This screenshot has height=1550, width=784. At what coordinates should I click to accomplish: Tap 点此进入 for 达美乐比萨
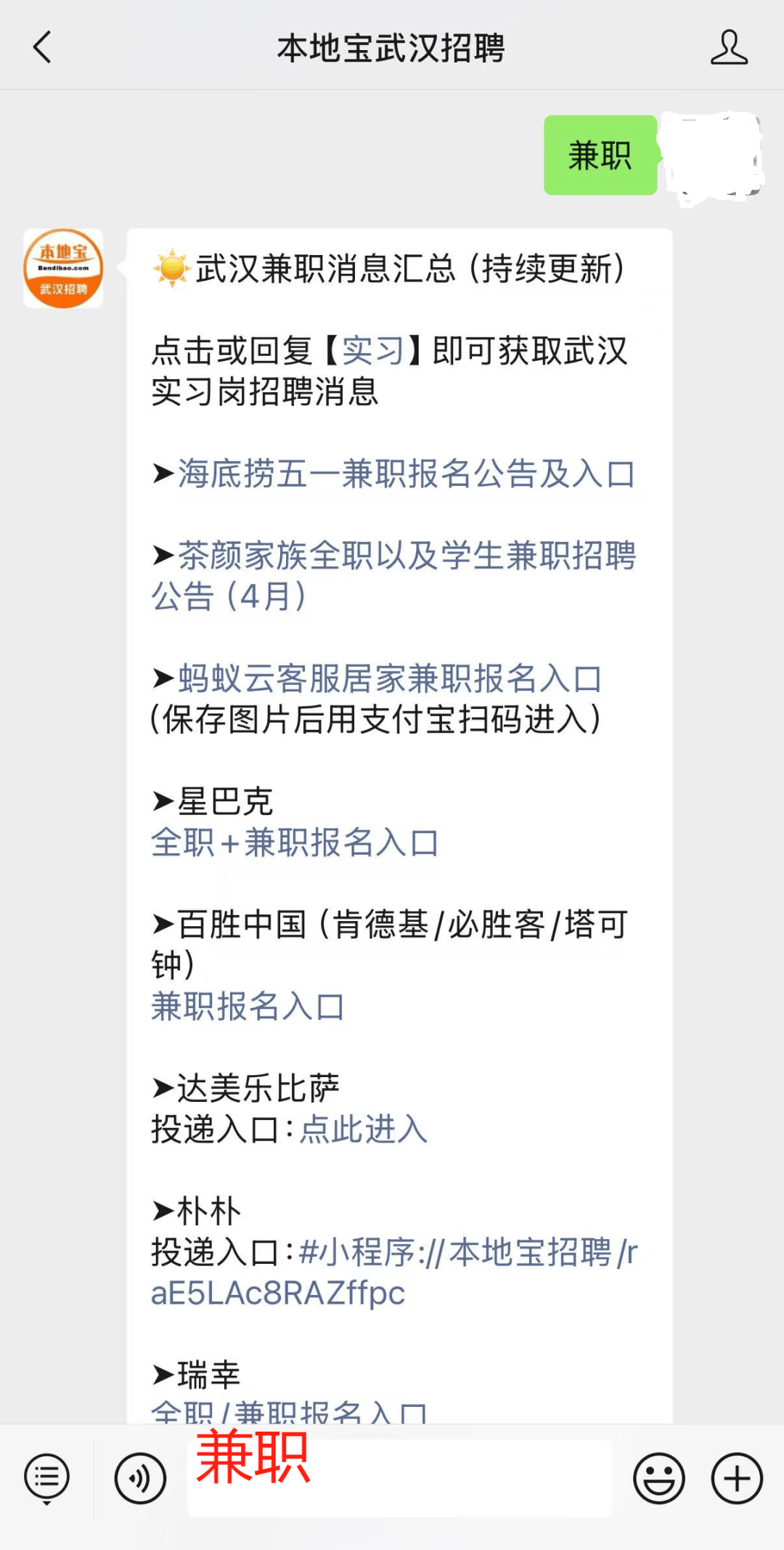click(363, 1129)
